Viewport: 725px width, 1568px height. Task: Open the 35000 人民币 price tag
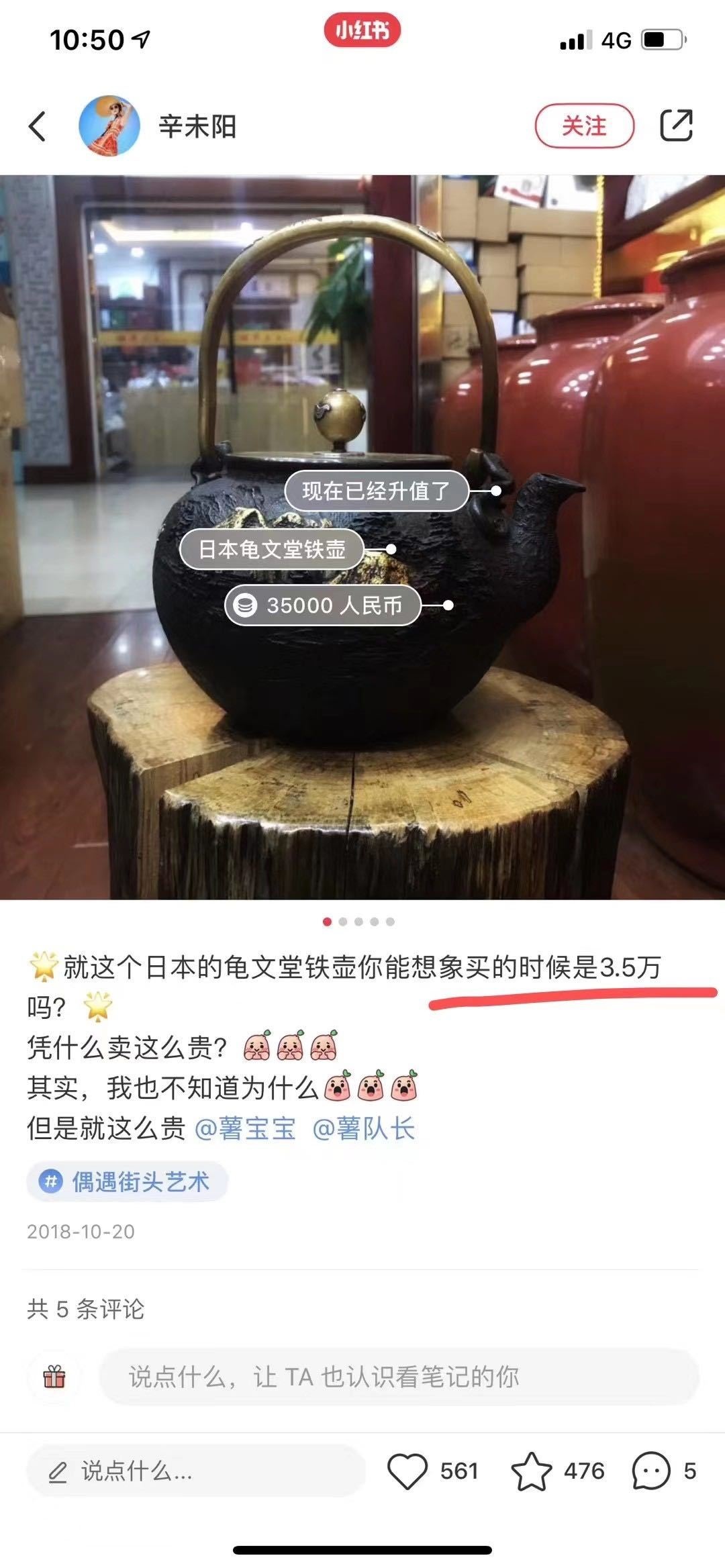coord(323,605)
